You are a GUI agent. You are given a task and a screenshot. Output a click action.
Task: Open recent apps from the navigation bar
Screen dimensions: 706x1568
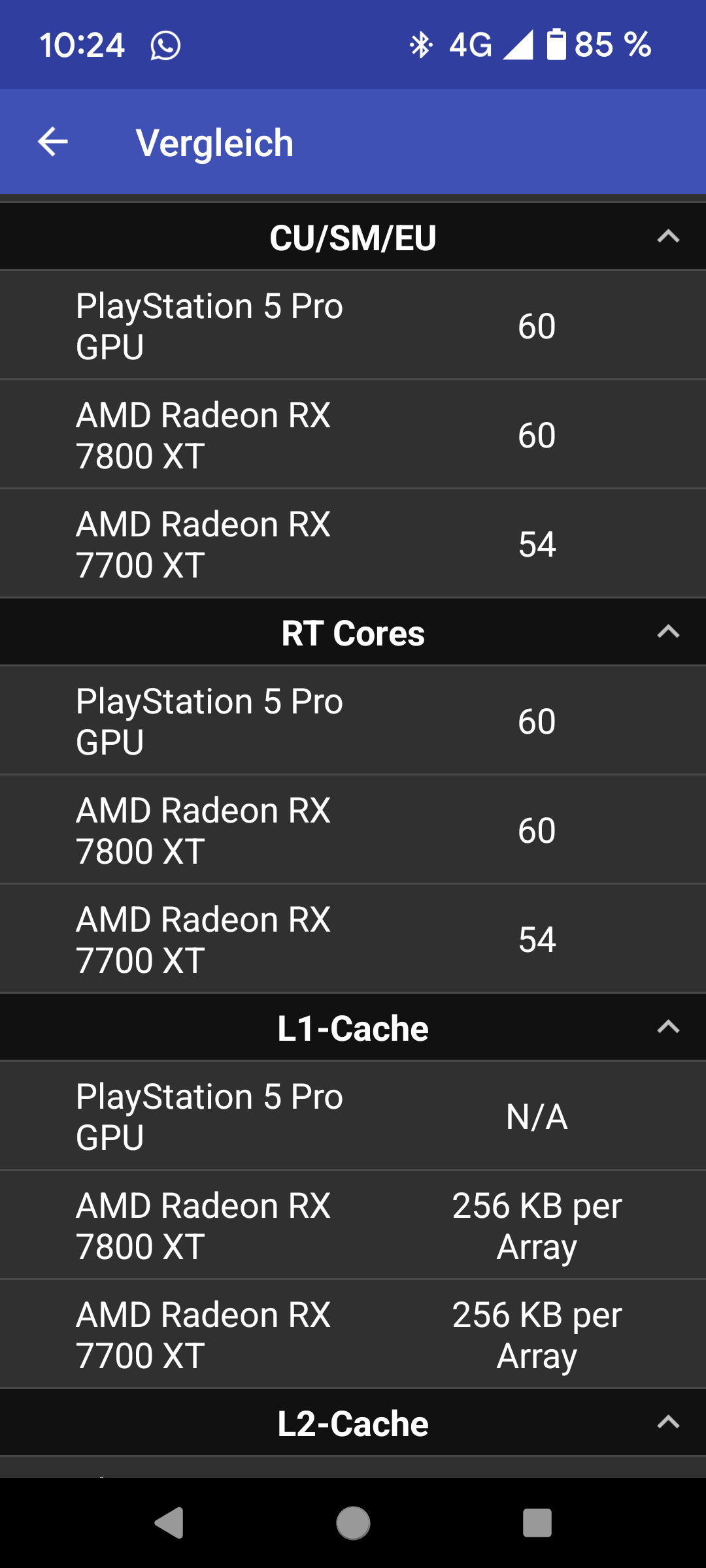[x=537, y=1523]
